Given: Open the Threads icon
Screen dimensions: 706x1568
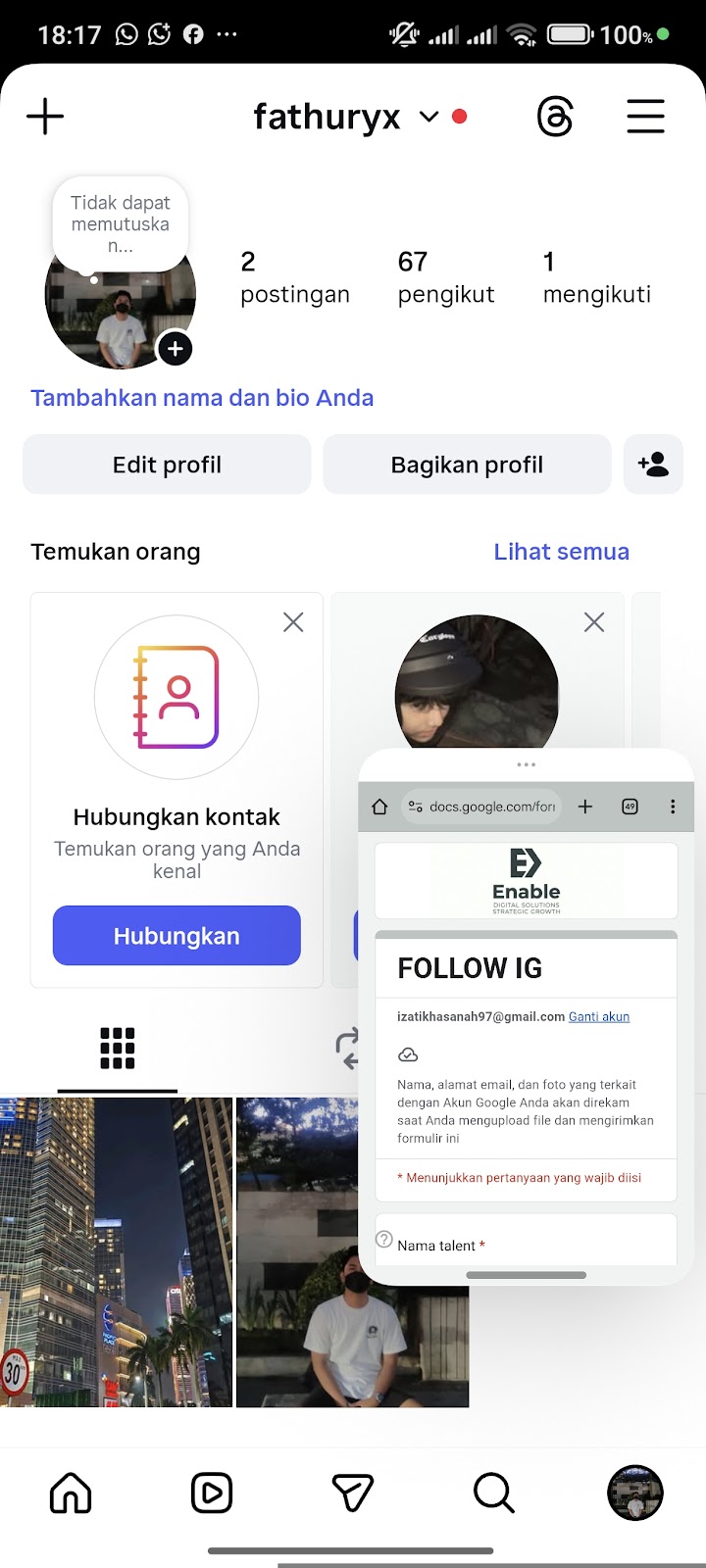Looking at the screenshot, I should [x=555, y=118].
